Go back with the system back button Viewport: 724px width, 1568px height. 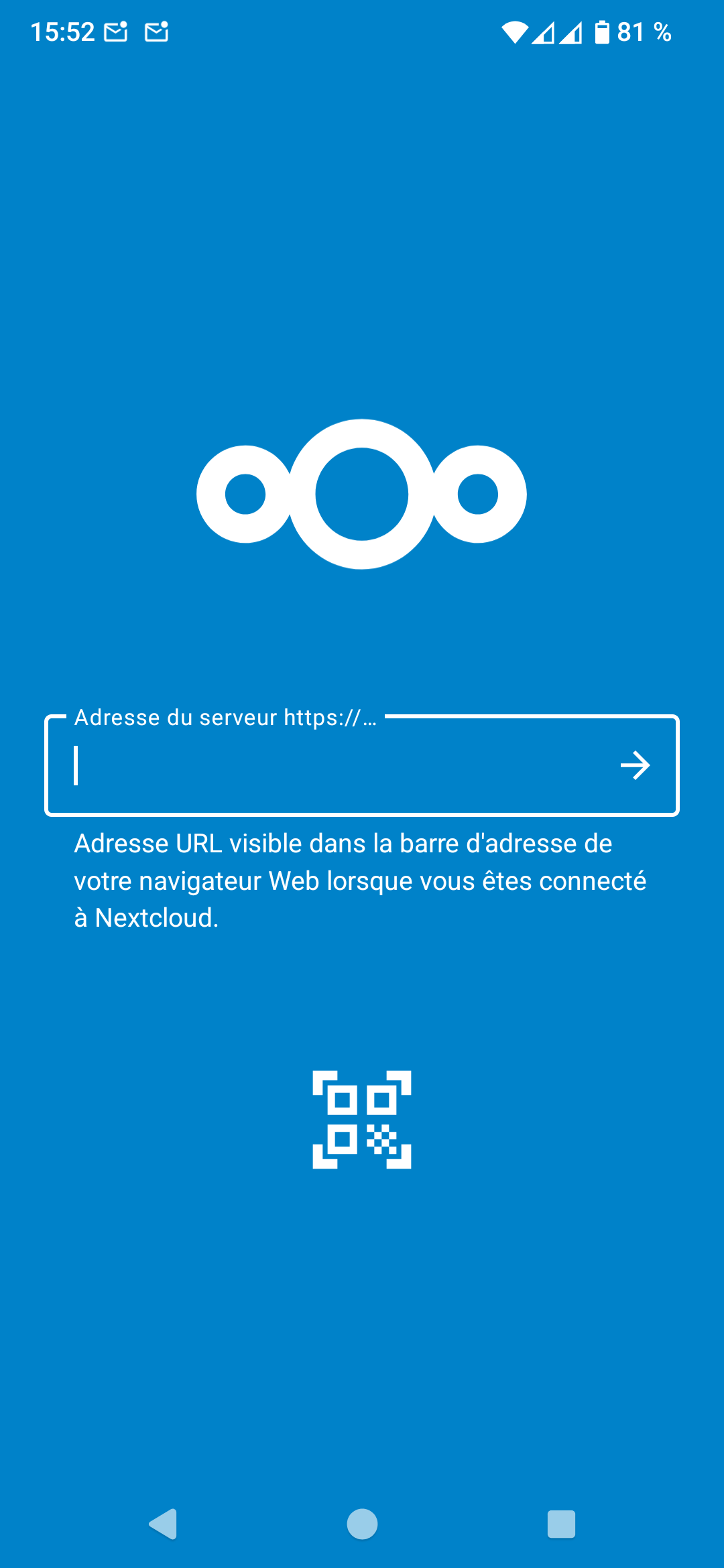163,1524
